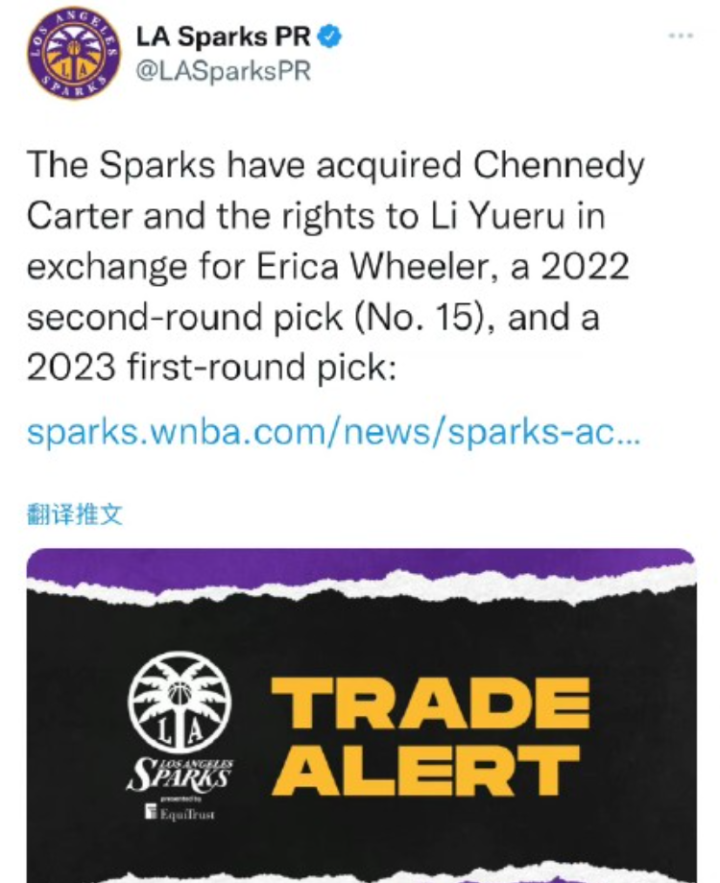Screen dimensions: 720x883
Task: Tap 翻译推文 to translate the tweet
Action: pos(73,514)
